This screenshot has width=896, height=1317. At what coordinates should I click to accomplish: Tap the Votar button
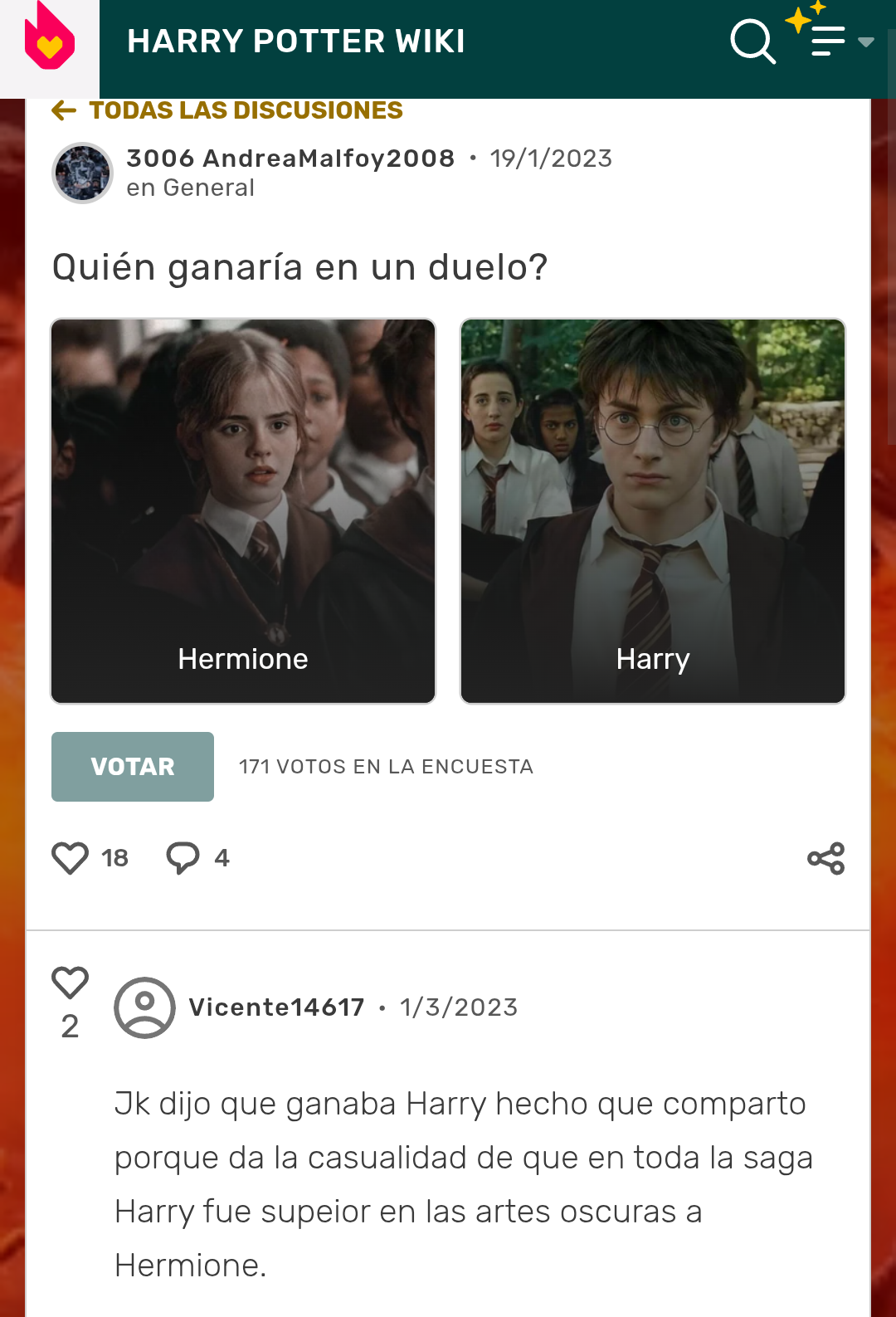[133, 767]
